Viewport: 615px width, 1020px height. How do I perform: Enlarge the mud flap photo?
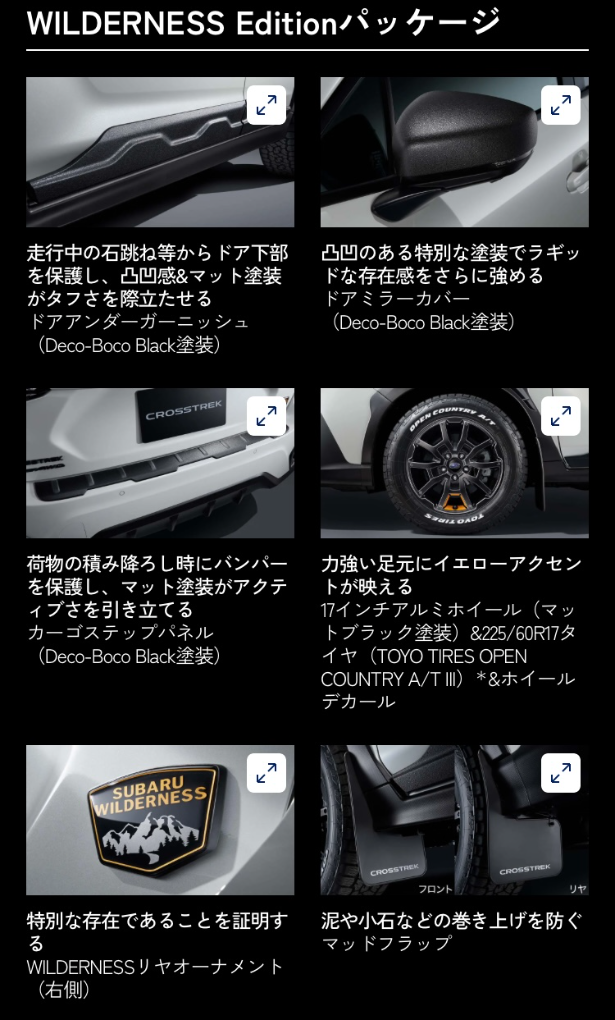(x=560, y=773)
